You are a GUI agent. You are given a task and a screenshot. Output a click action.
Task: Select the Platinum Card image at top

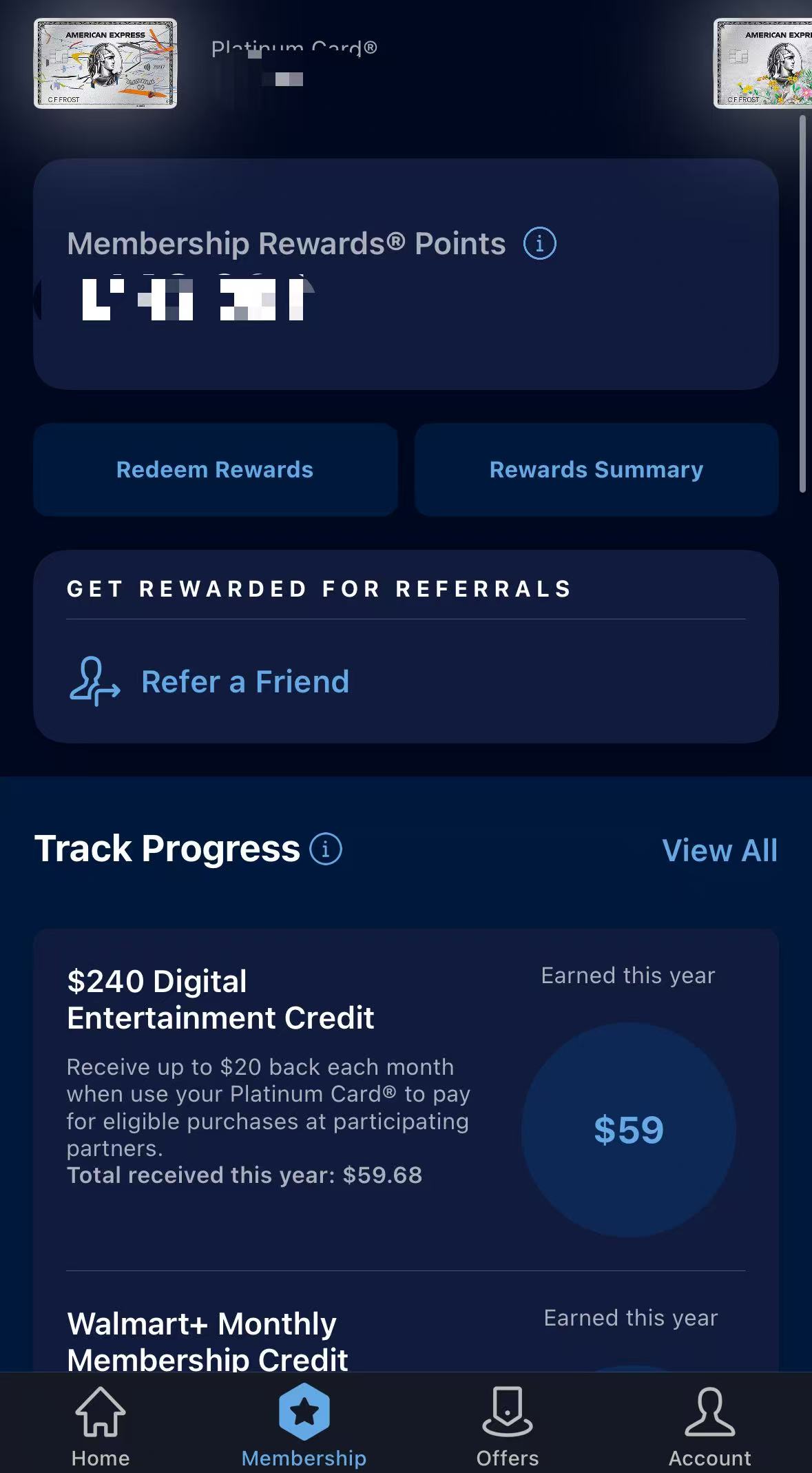click(x=105, y=63)
